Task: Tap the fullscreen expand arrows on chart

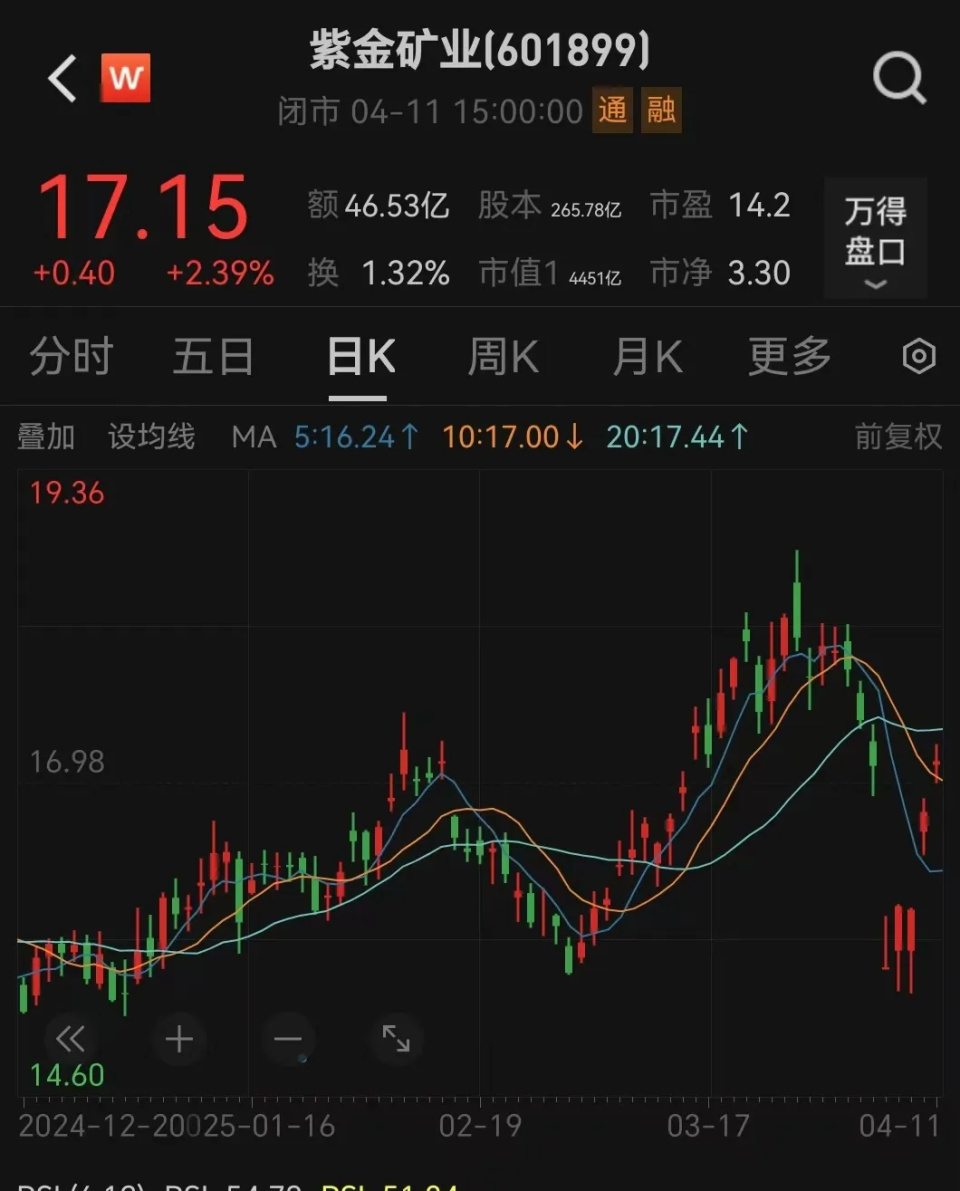Action: pyautogui.click(x=394, y=1038)
